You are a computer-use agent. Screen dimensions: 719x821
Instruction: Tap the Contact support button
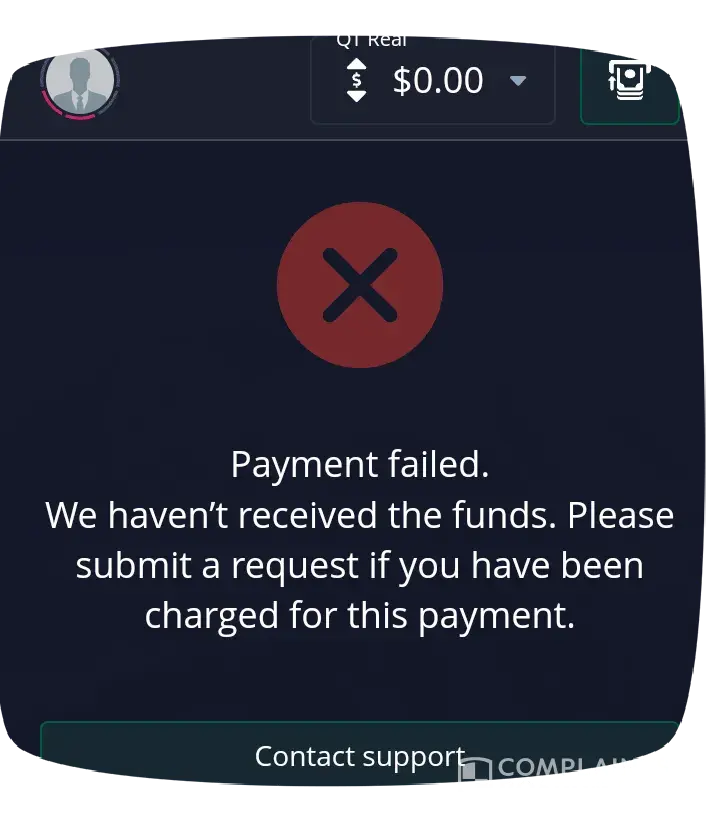359,756
